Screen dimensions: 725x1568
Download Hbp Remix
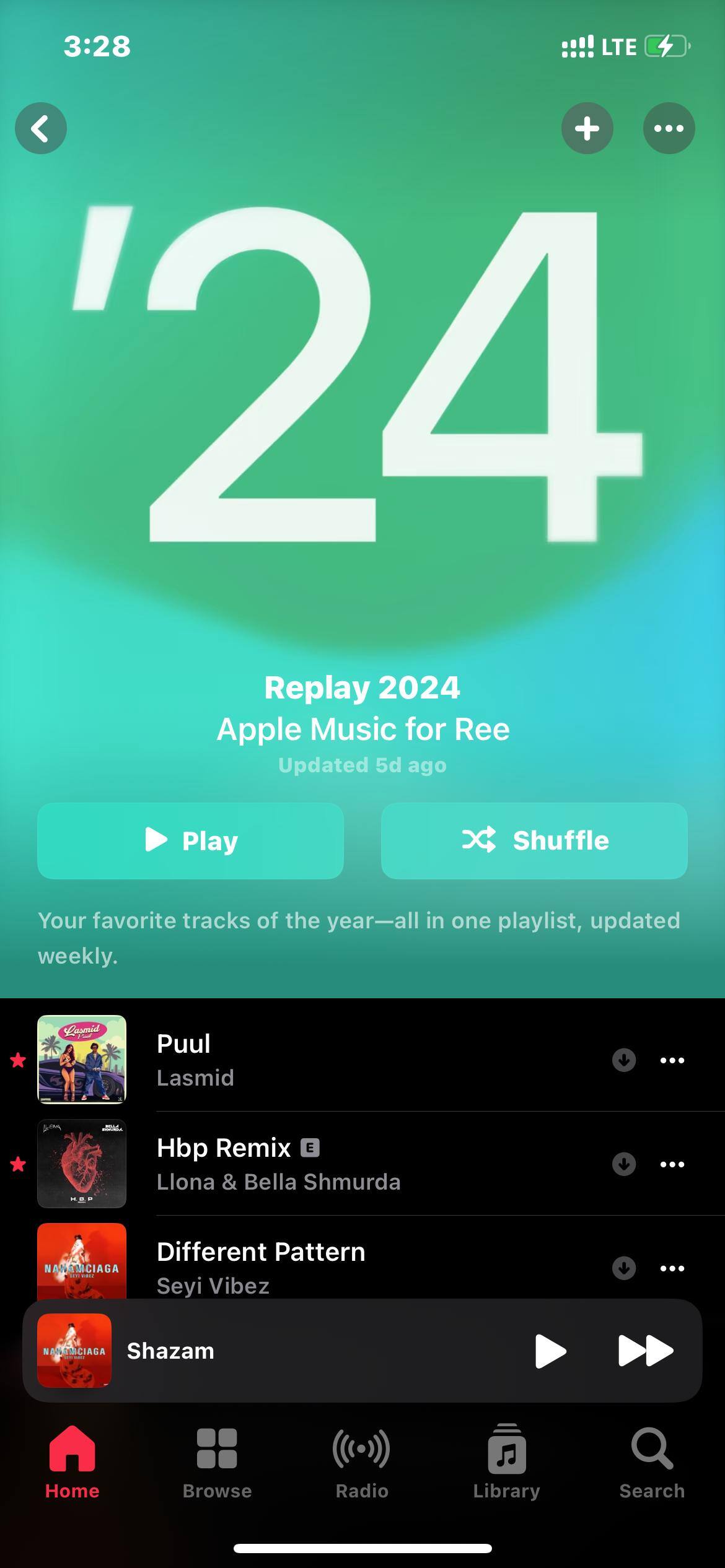point(624,1164)
